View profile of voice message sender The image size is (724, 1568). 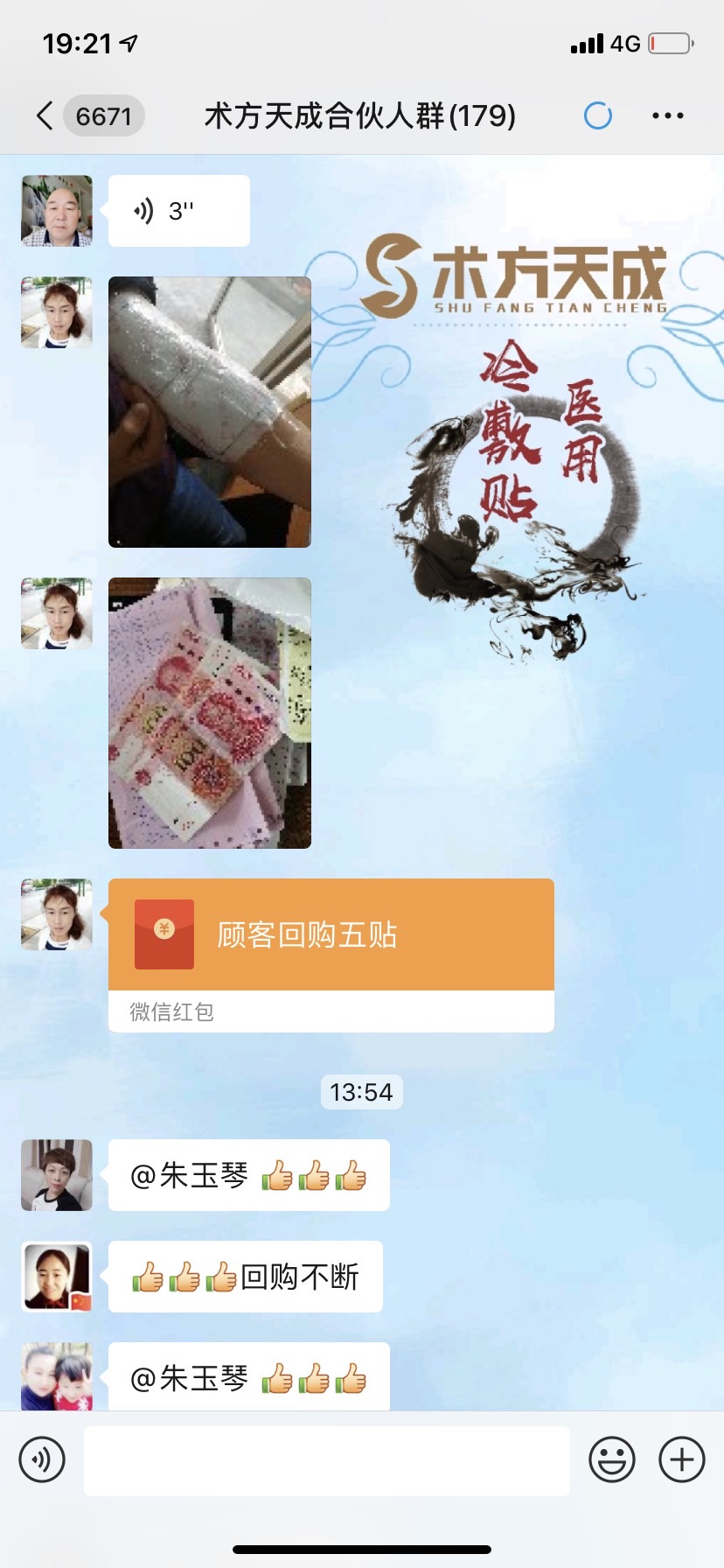point(57,211)
